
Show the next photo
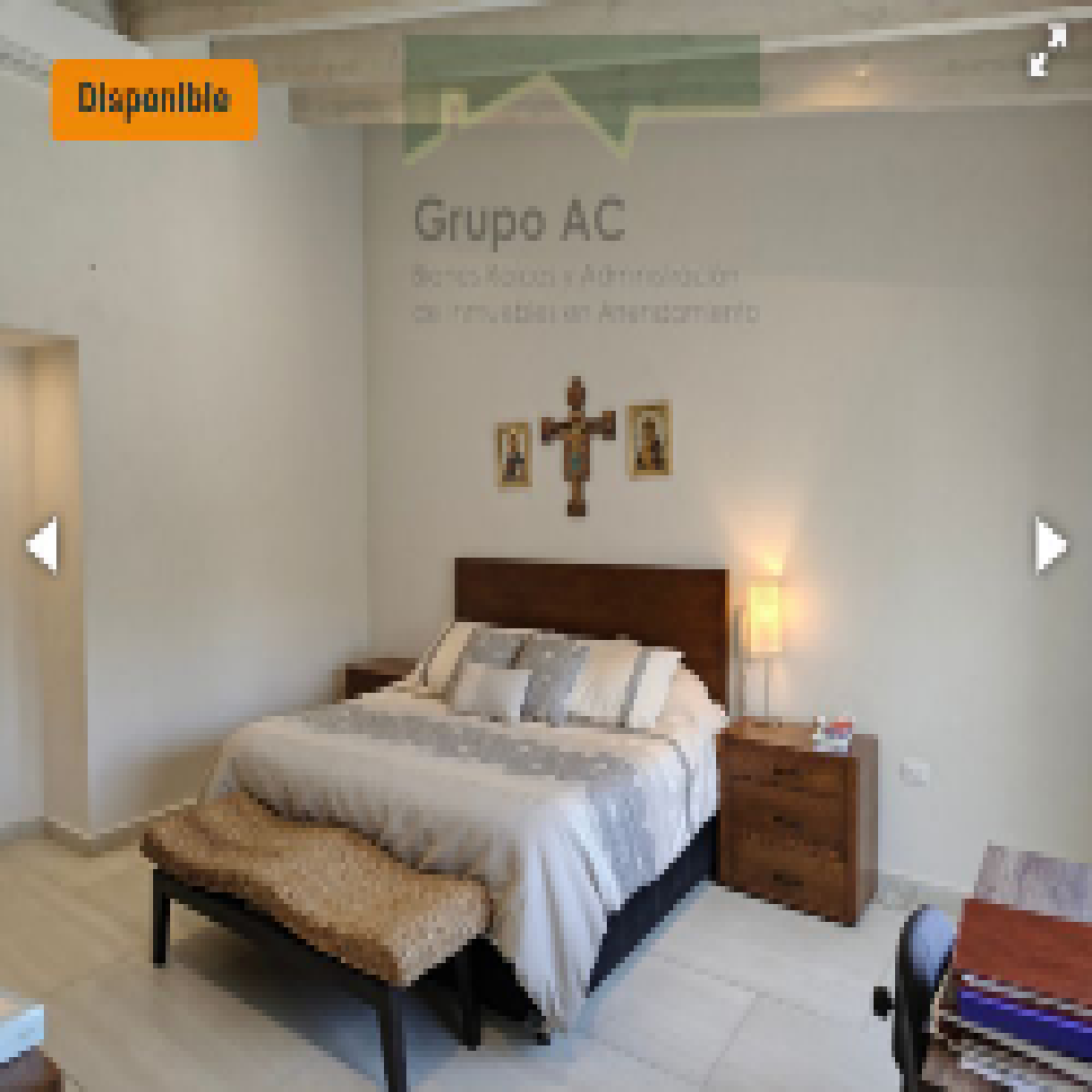(x=1050, y=544)
